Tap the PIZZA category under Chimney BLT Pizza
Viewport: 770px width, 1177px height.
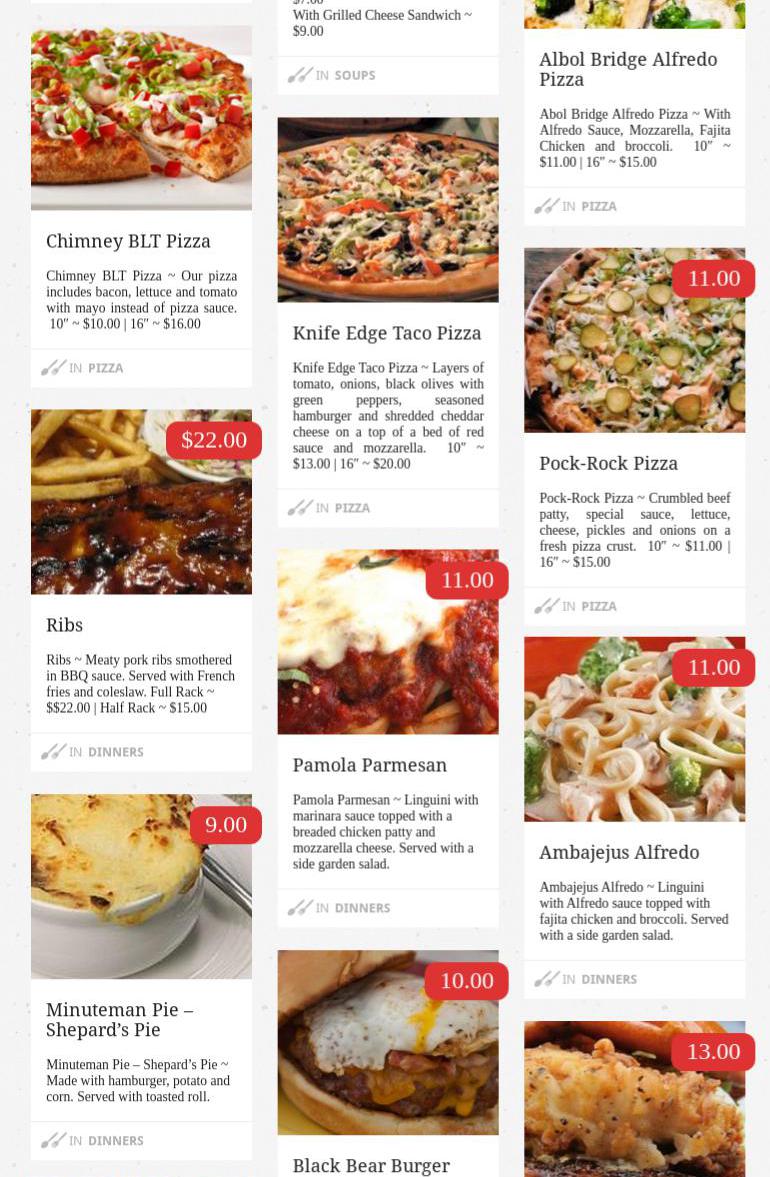pyautogui.click(x=105, y=368)
